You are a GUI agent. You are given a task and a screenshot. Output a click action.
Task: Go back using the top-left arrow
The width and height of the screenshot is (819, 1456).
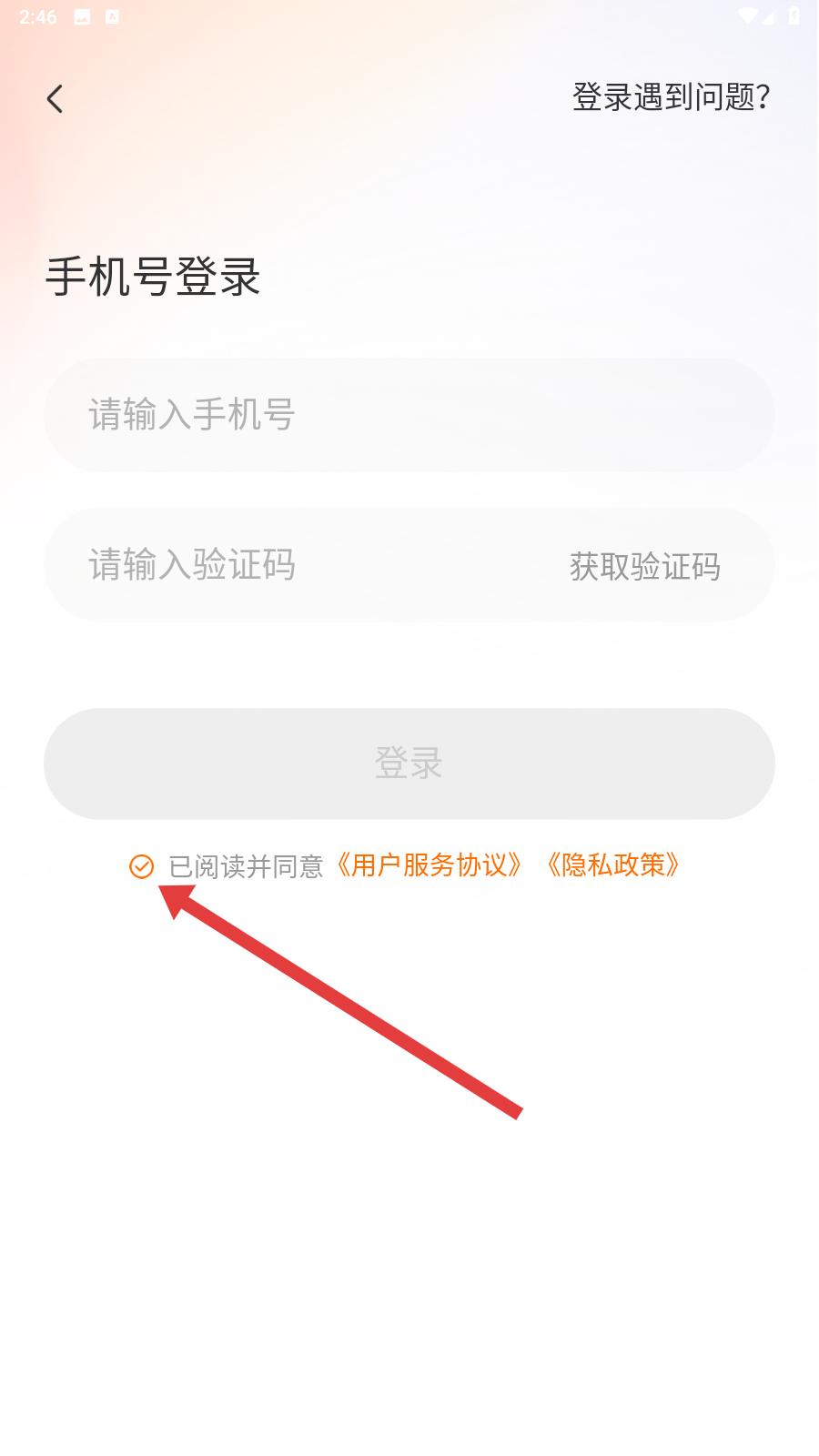[56, 98]
